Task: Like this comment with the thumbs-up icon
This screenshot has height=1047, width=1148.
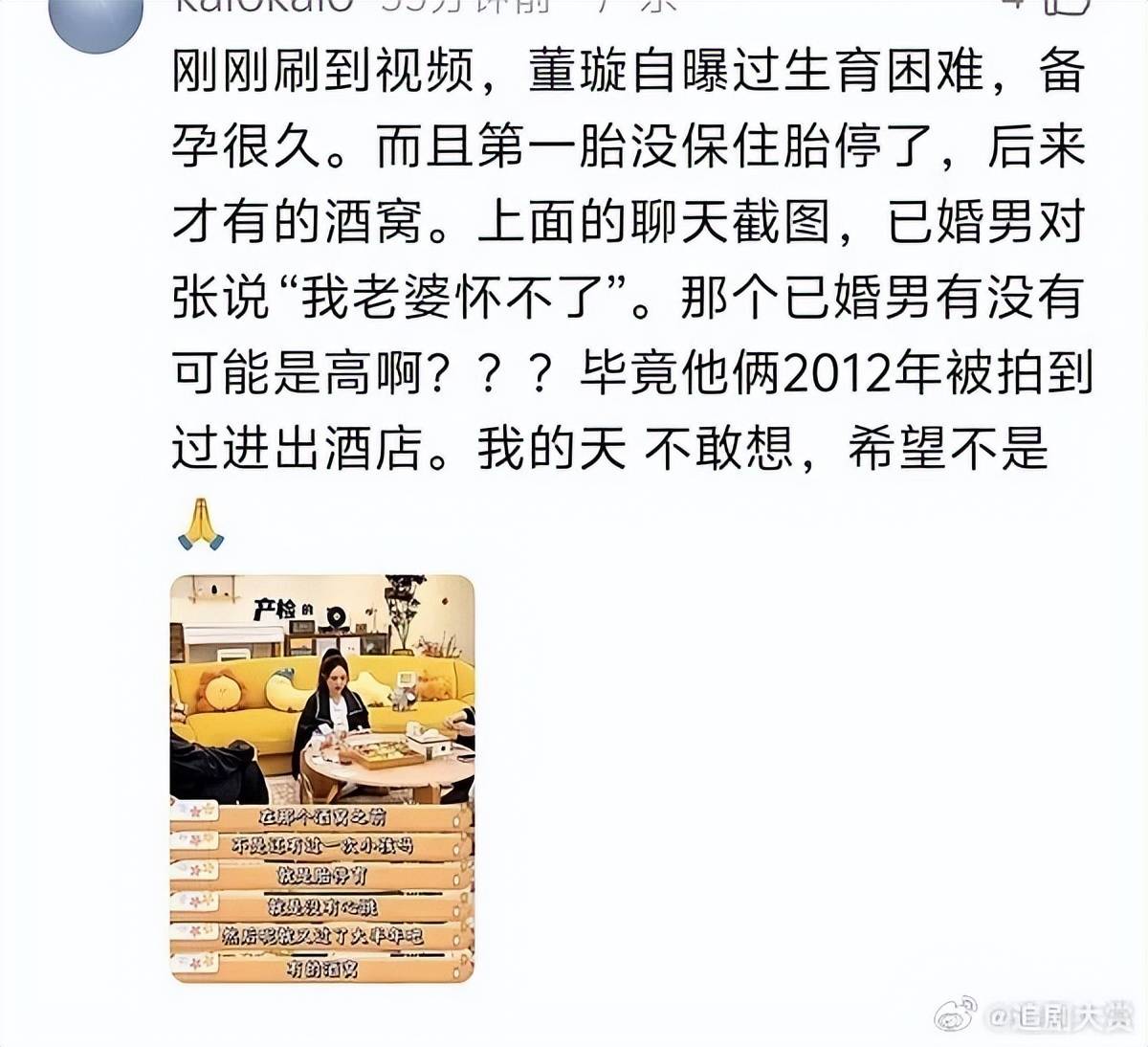Action: [1070, 6]
